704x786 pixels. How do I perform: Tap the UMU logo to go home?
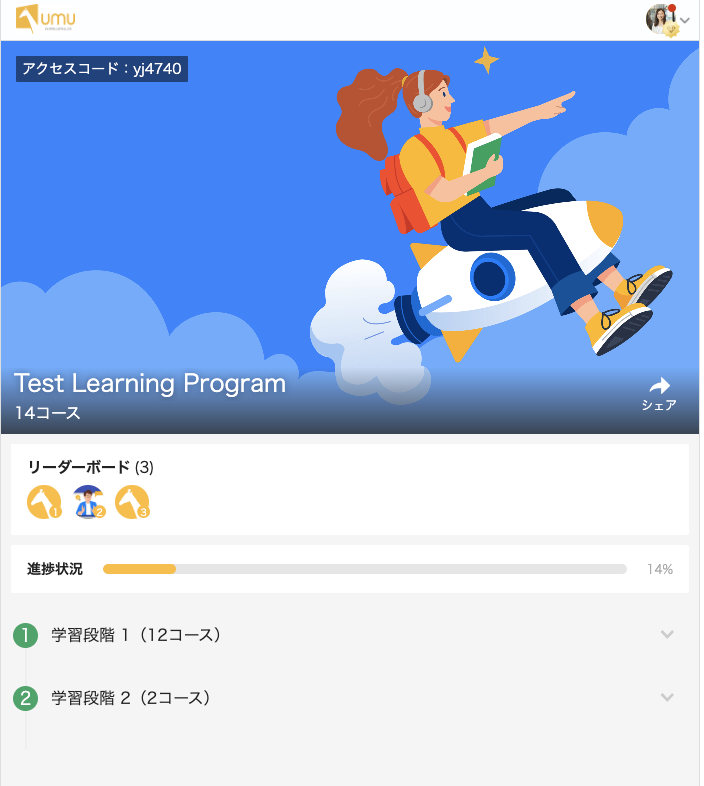pos(45,18)
